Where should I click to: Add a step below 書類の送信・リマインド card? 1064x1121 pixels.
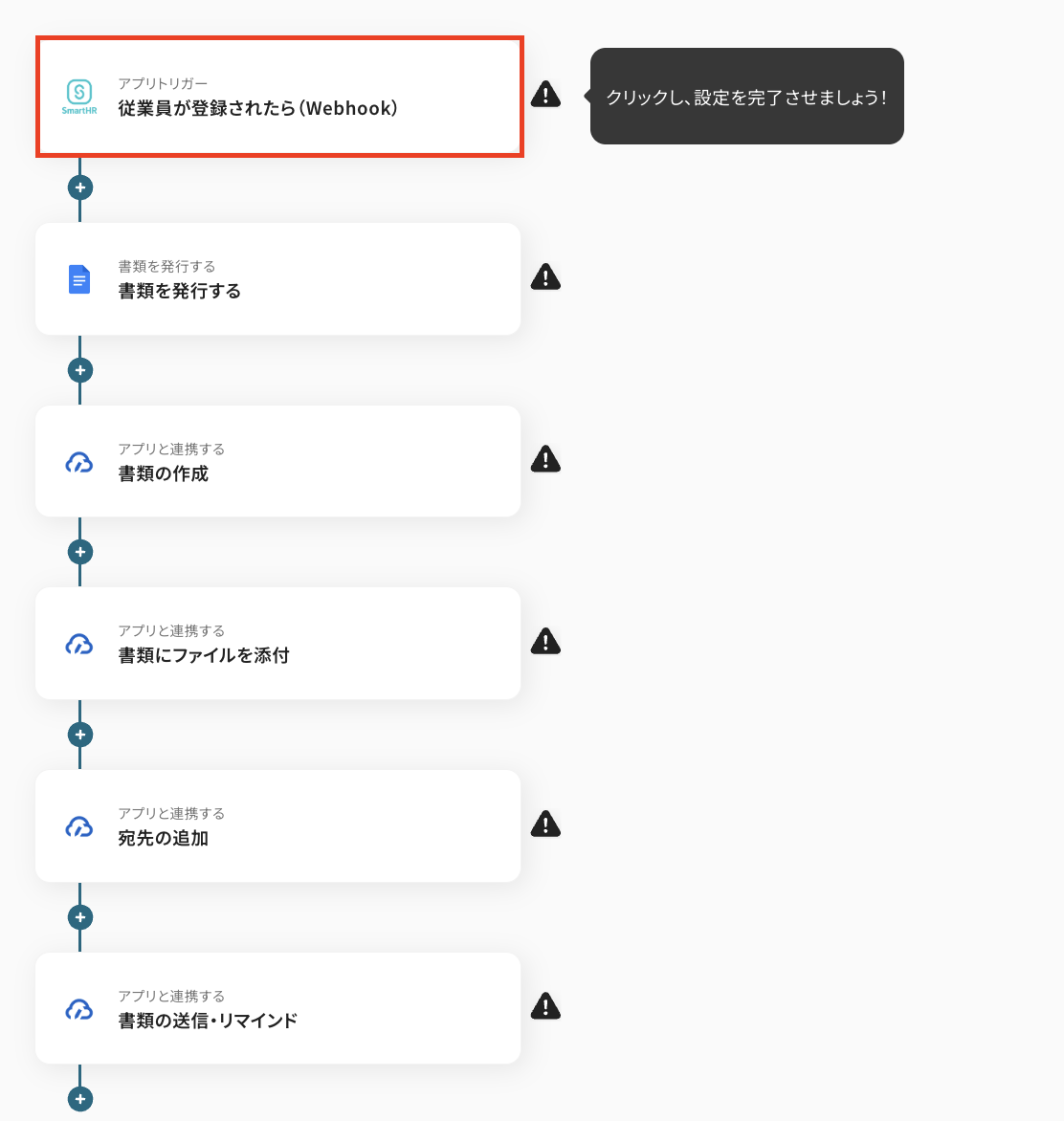80,1099
